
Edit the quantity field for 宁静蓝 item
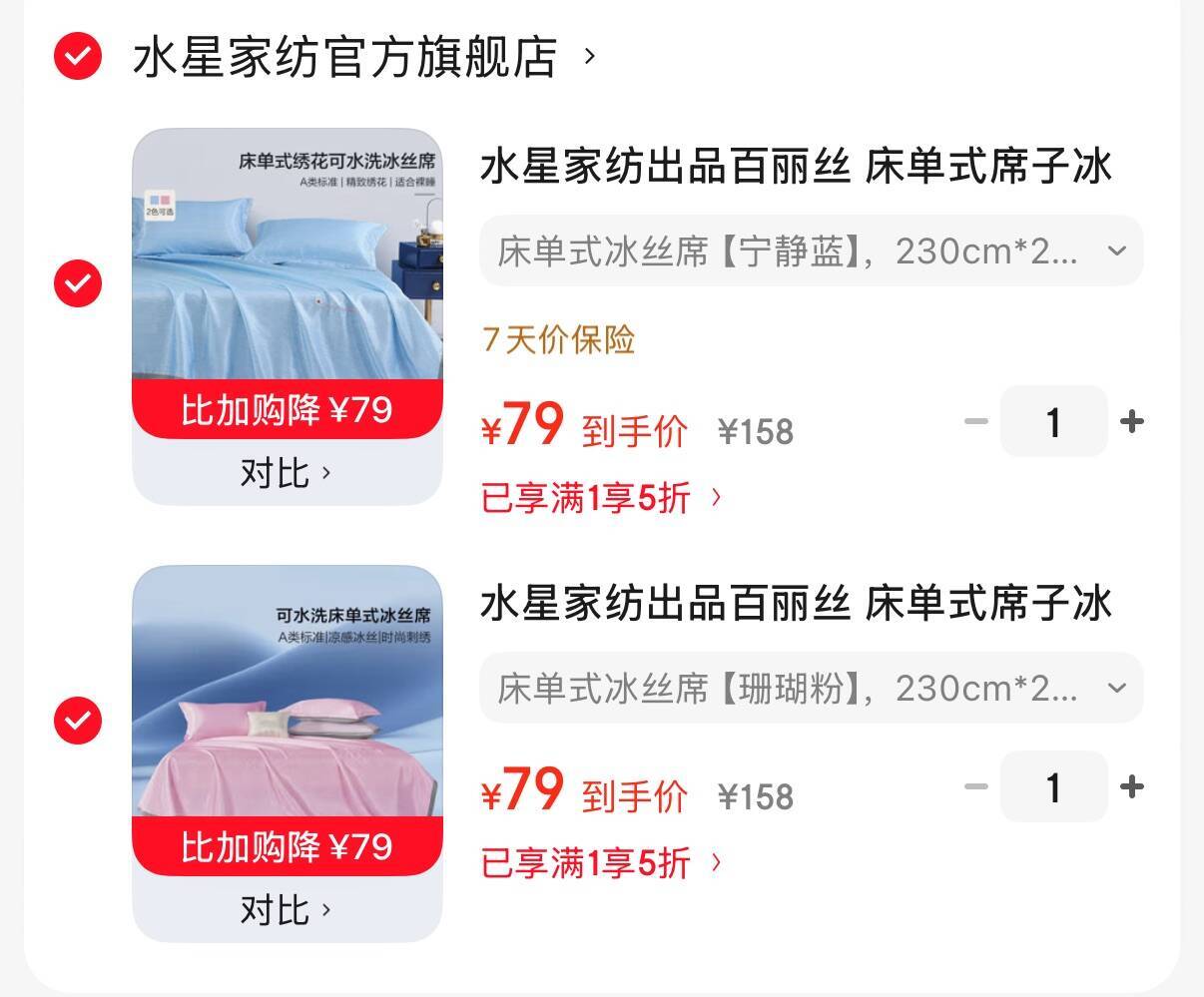[x=1053, y=422]
